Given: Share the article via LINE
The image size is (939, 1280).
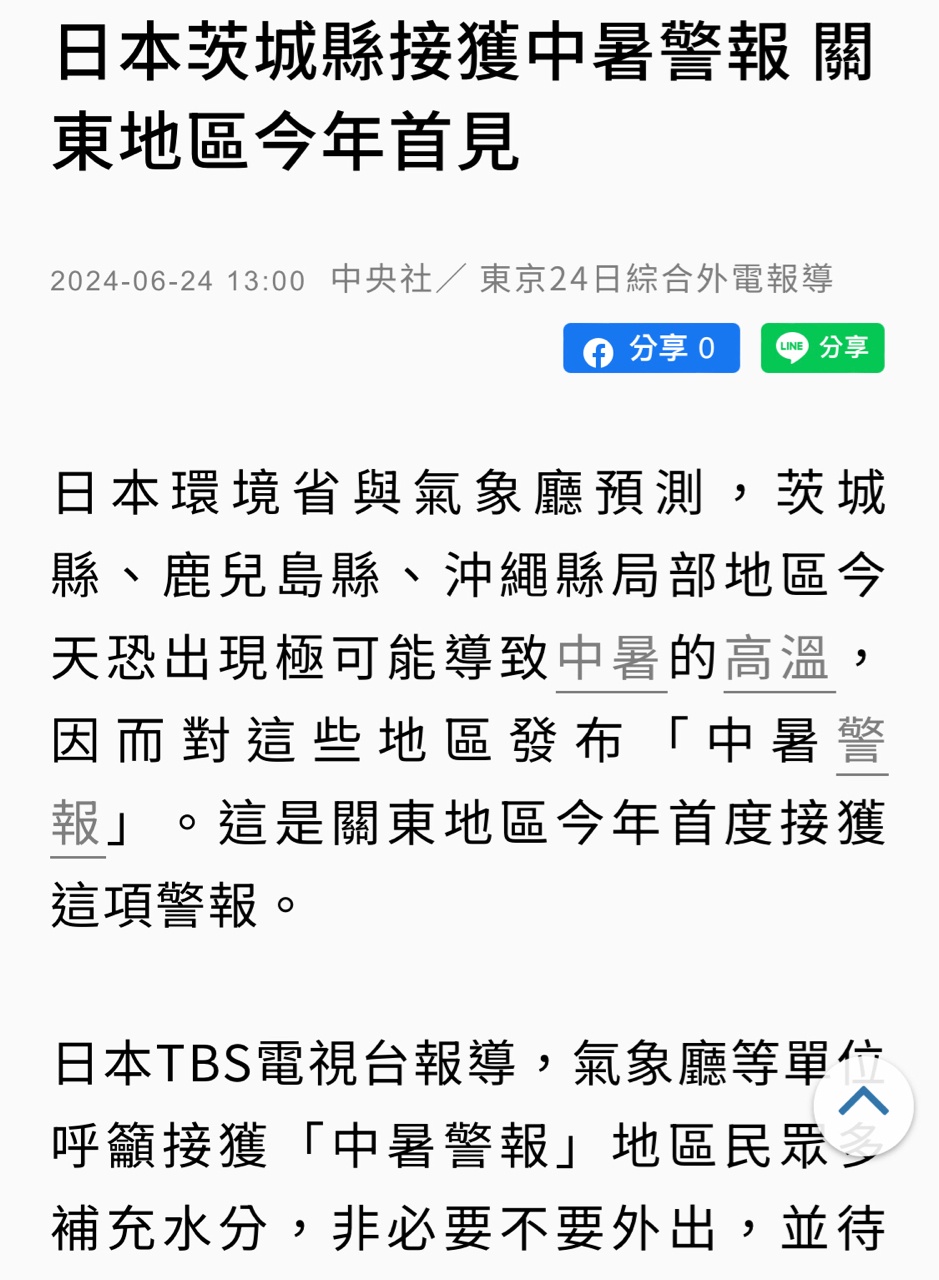Looking at the screenshot, I should pyautogui.click(x=822, y=349).
